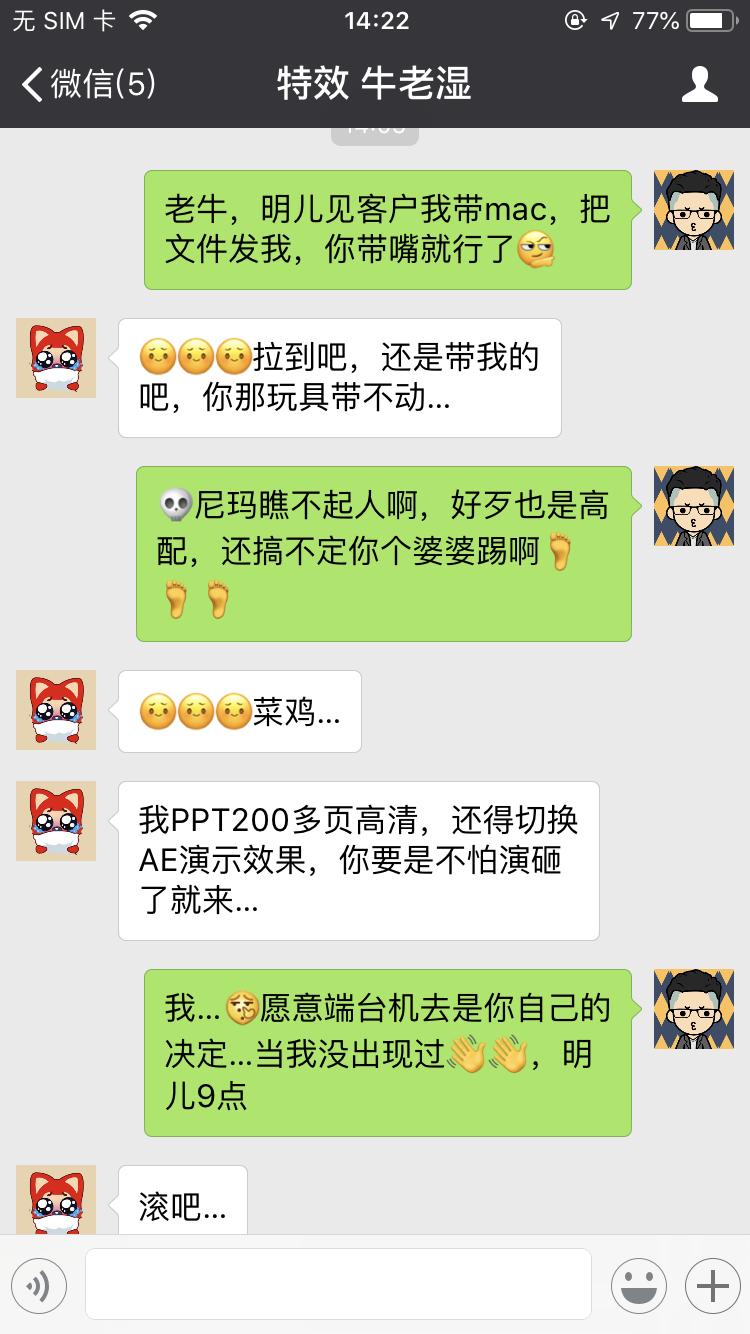The width and height of the screenshot is (750, 1334).
Task: Tap the message input field
Action: pyautogui.click(x=340, y=1287)
